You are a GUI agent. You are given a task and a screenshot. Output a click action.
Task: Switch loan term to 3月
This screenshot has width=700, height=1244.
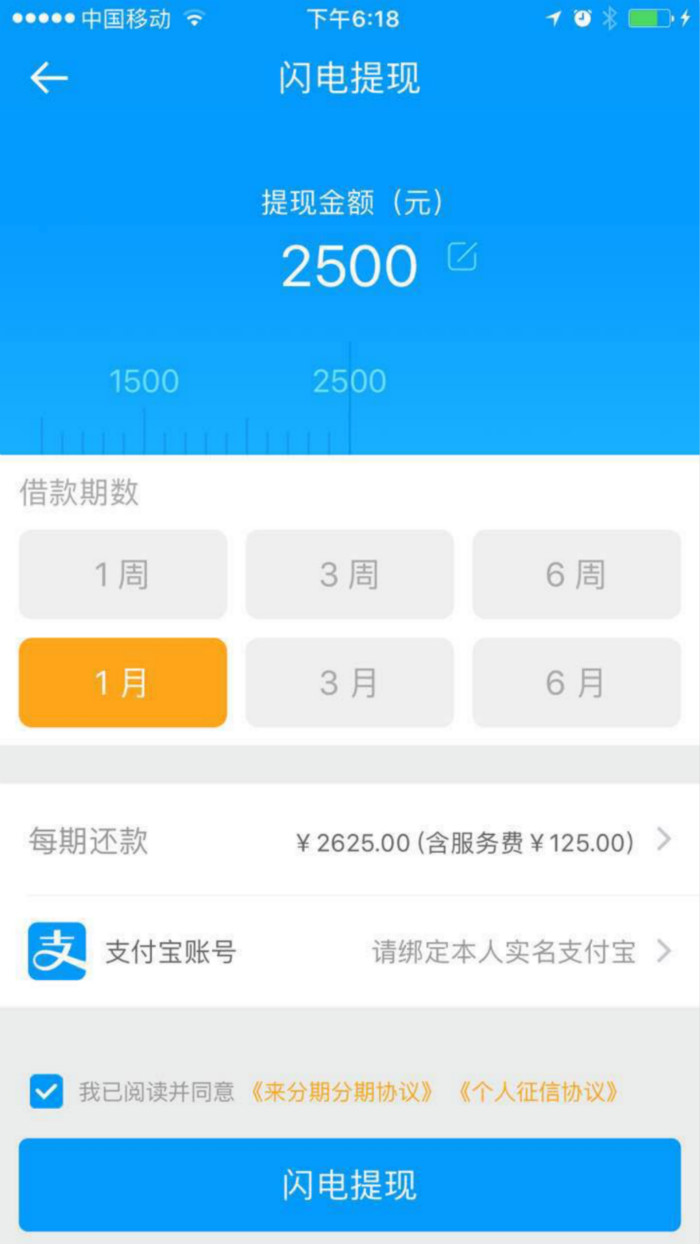349,683
